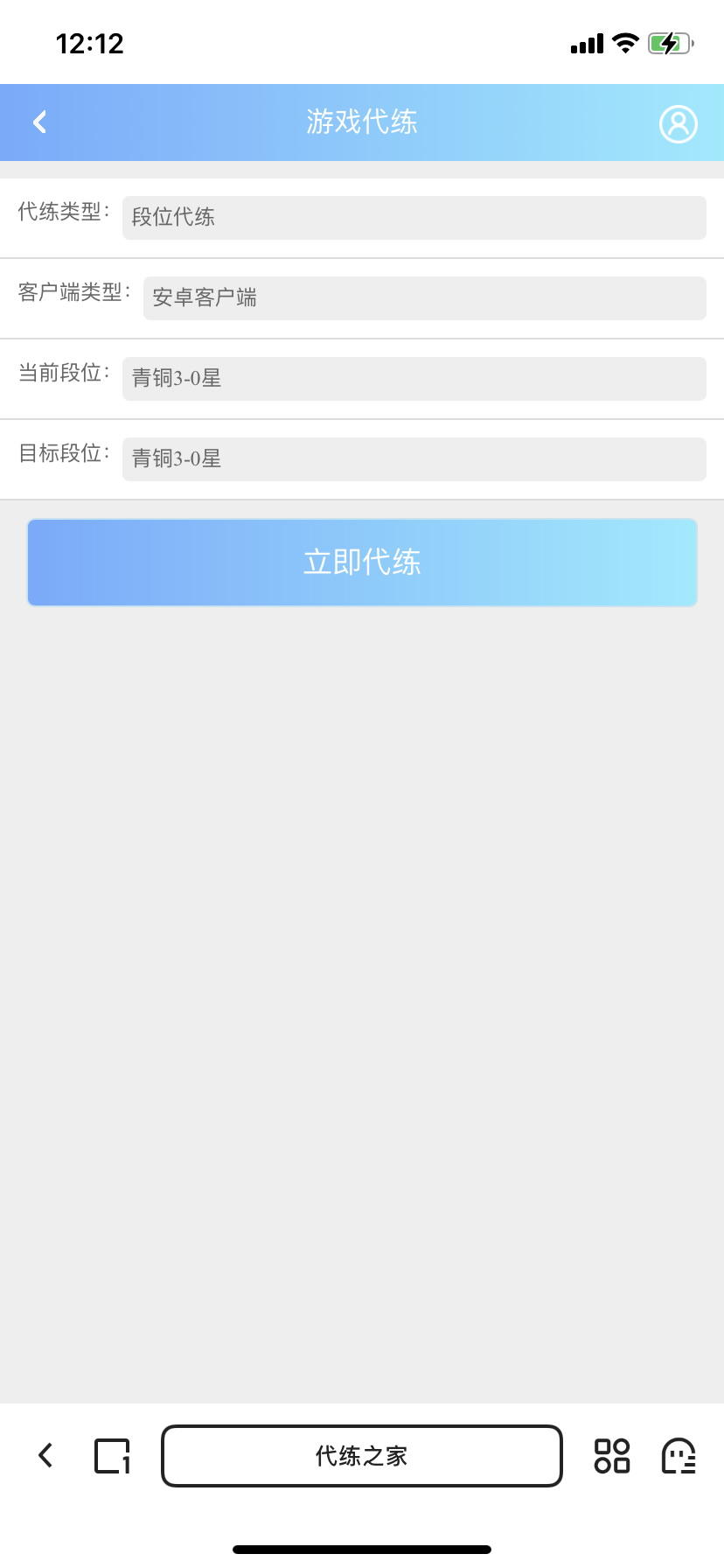Tap the browser back arrow at bottom
The width and height of the screenshot is (724, 1568).
tap(45, 1455)
